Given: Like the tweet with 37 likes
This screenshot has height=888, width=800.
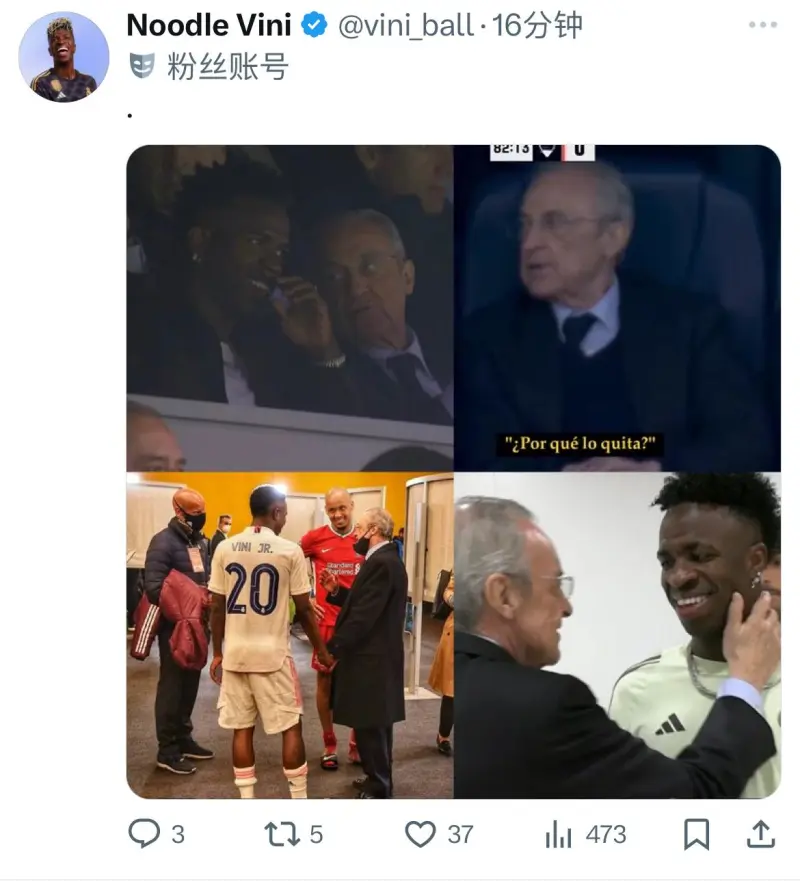Looking at the screenshot, I should pyautogui.click(x=420, y=834).
